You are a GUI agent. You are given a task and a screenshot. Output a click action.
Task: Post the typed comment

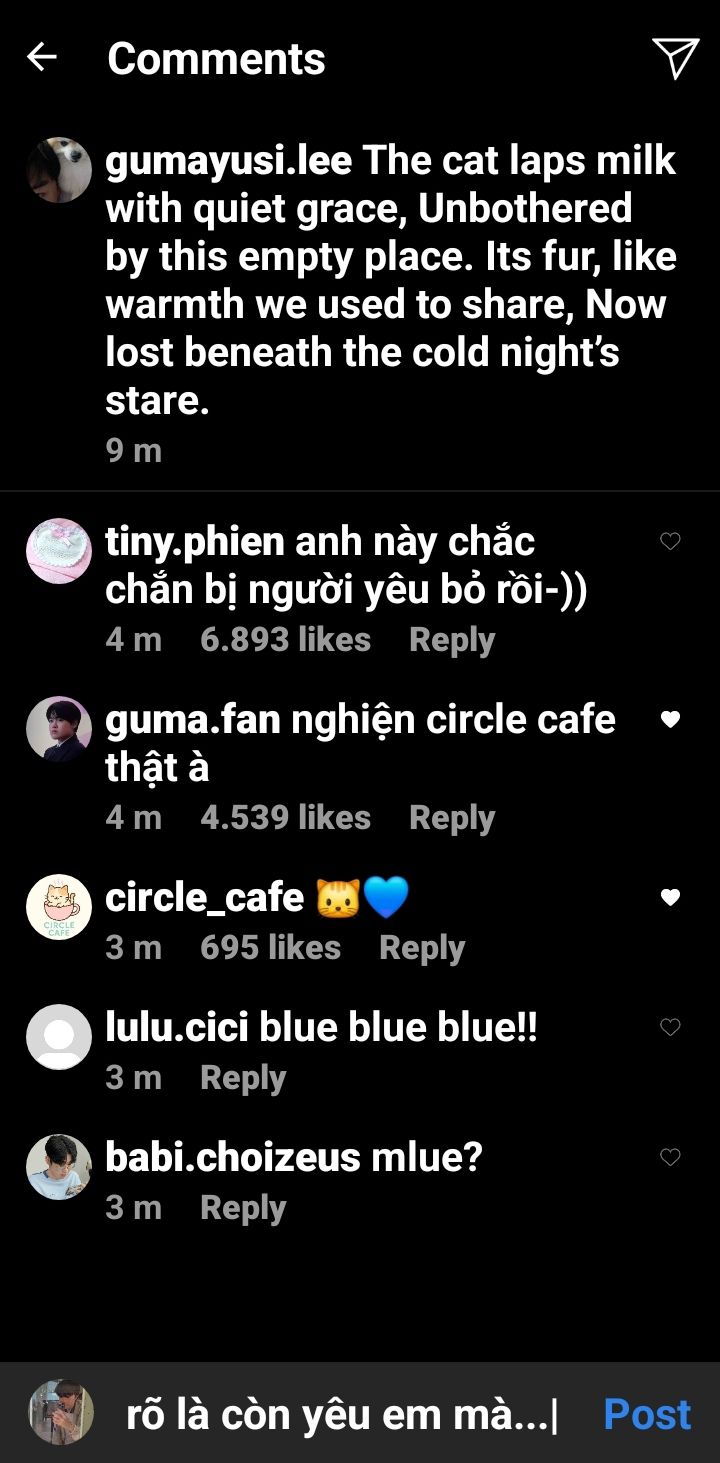647,1414
